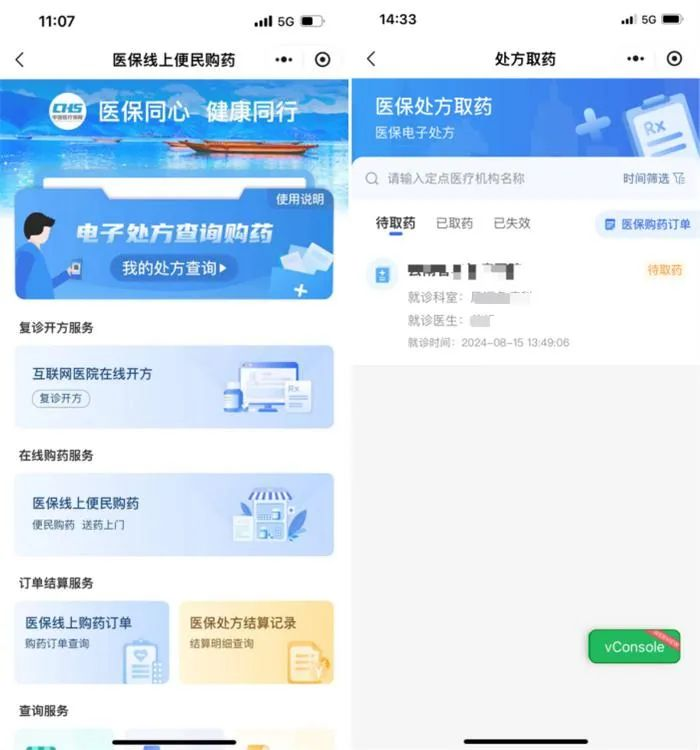Open the 2024-08-15 待取药 prescription record
700x750 pixels.
(x=525, y=305)
